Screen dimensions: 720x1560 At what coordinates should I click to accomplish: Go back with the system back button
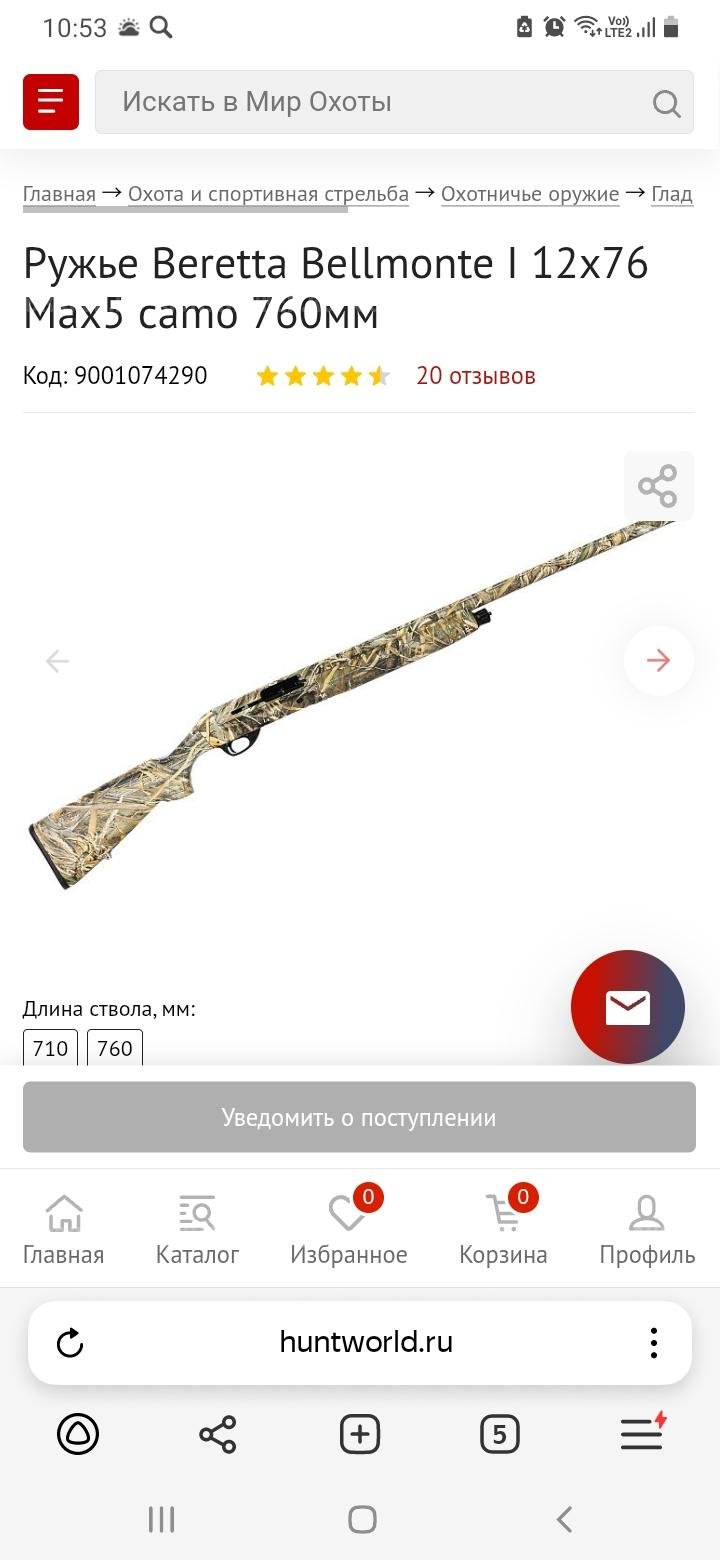click(x=564, y=1520)
